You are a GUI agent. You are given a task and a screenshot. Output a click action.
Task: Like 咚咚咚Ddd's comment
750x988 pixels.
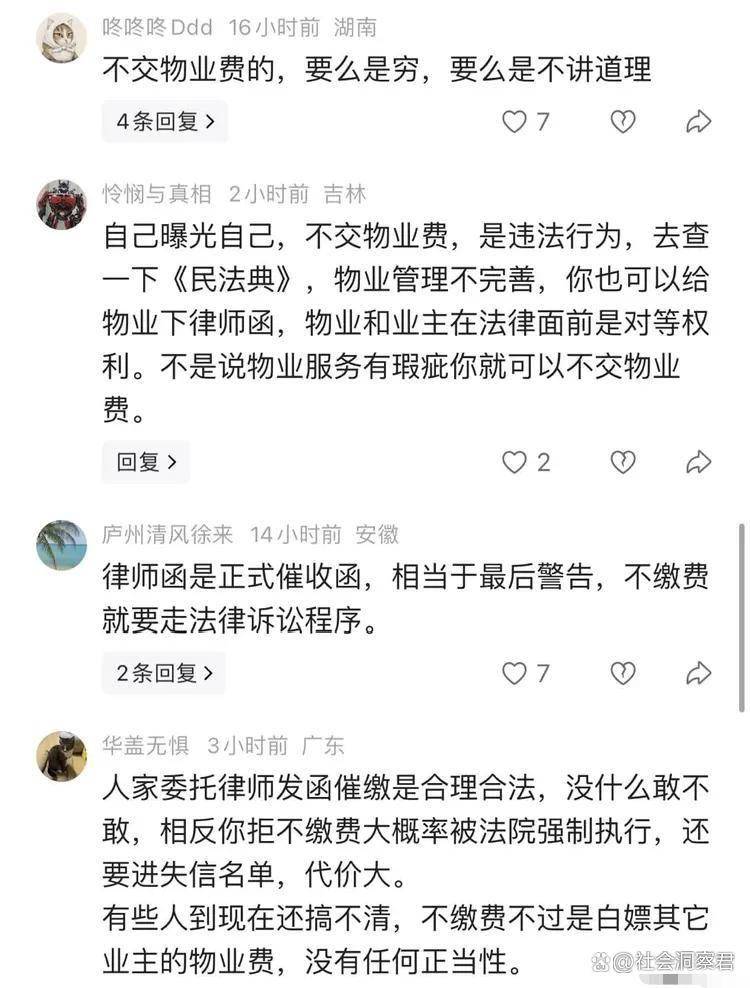514,121
